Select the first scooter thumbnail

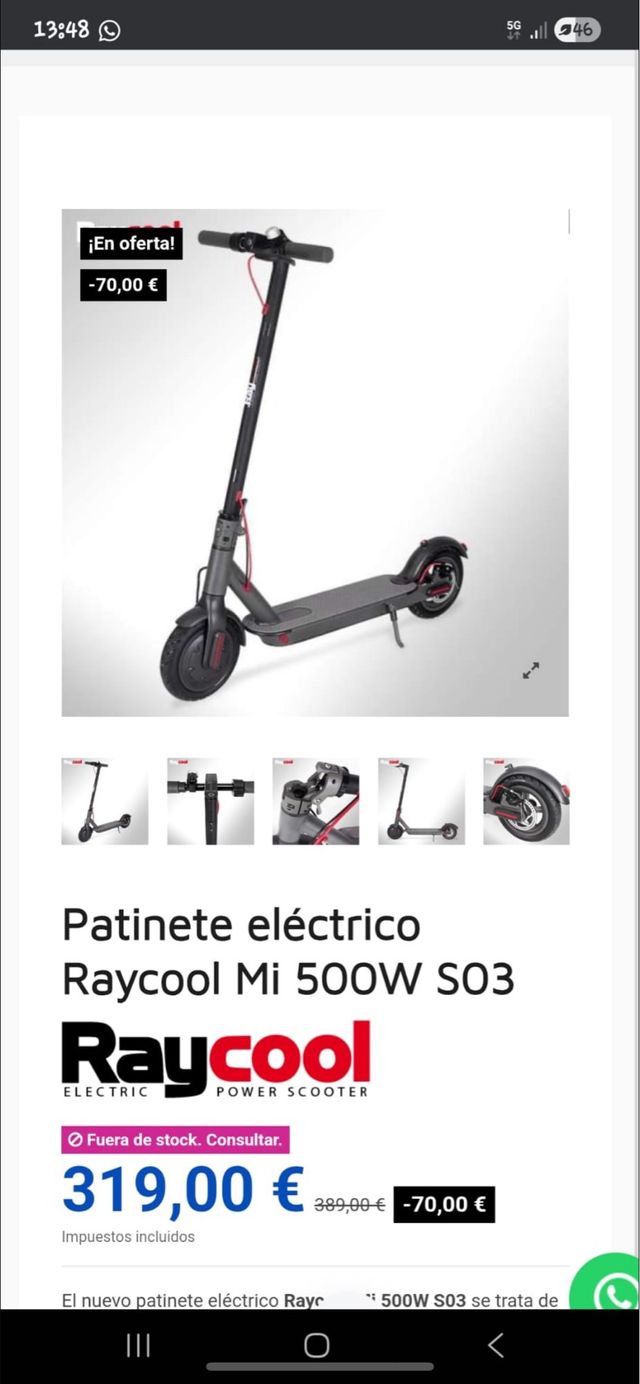click(x=105, y=801)
